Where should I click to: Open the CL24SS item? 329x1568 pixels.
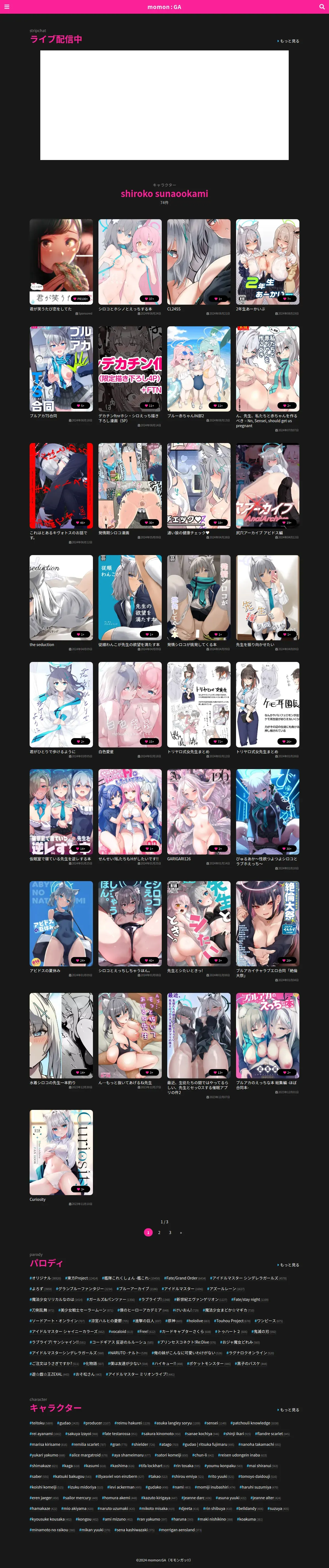tap(198, 262)
